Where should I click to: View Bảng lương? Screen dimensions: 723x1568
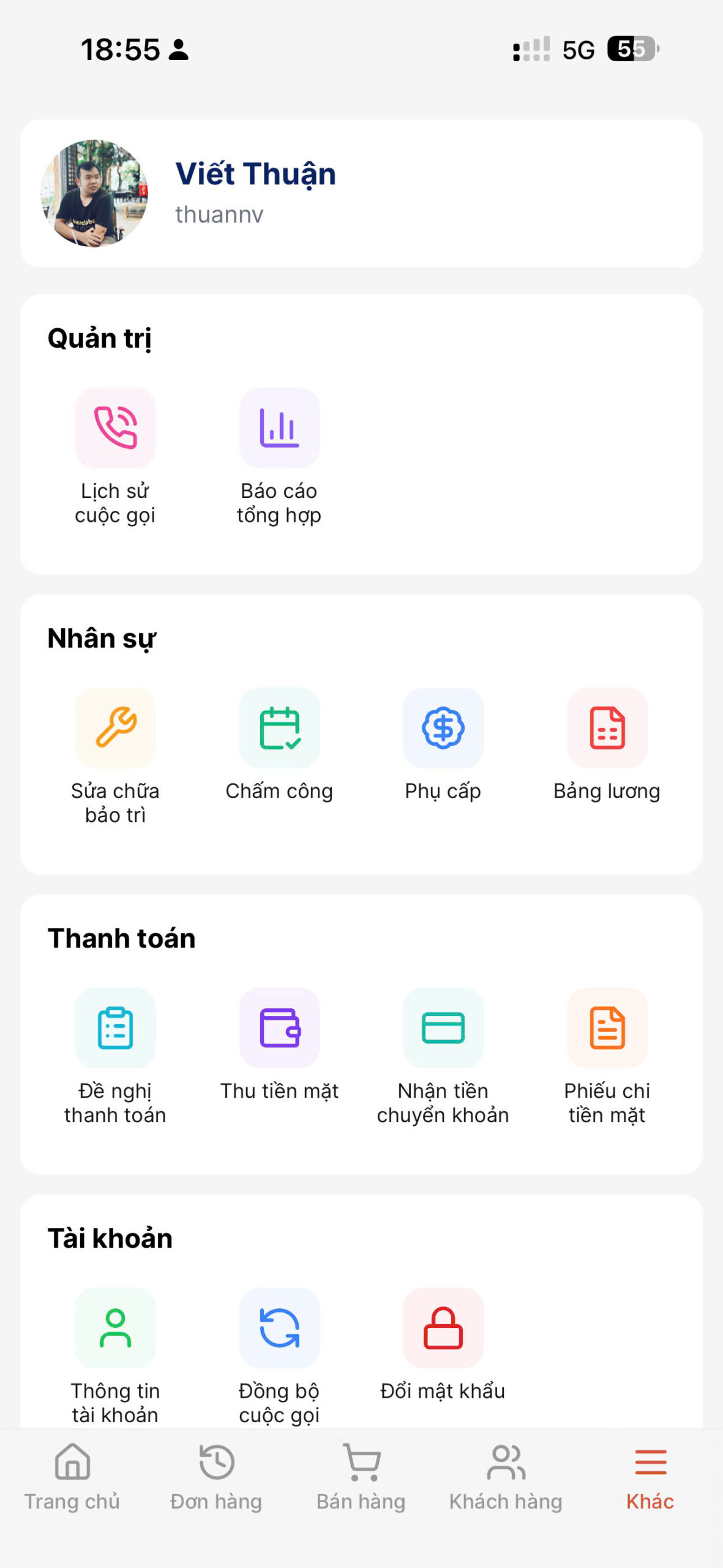(x=607, y=728)
